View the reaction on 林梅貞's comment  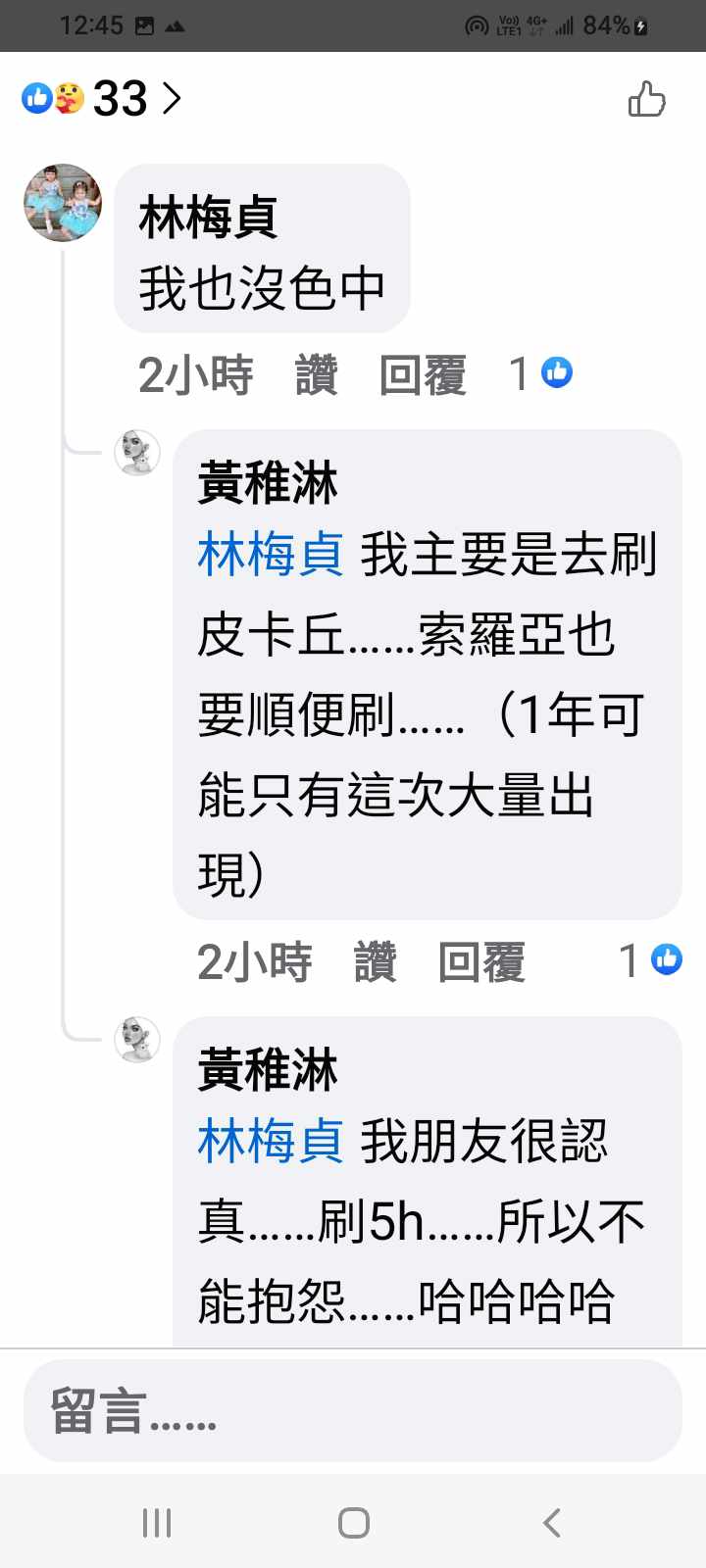541,373
